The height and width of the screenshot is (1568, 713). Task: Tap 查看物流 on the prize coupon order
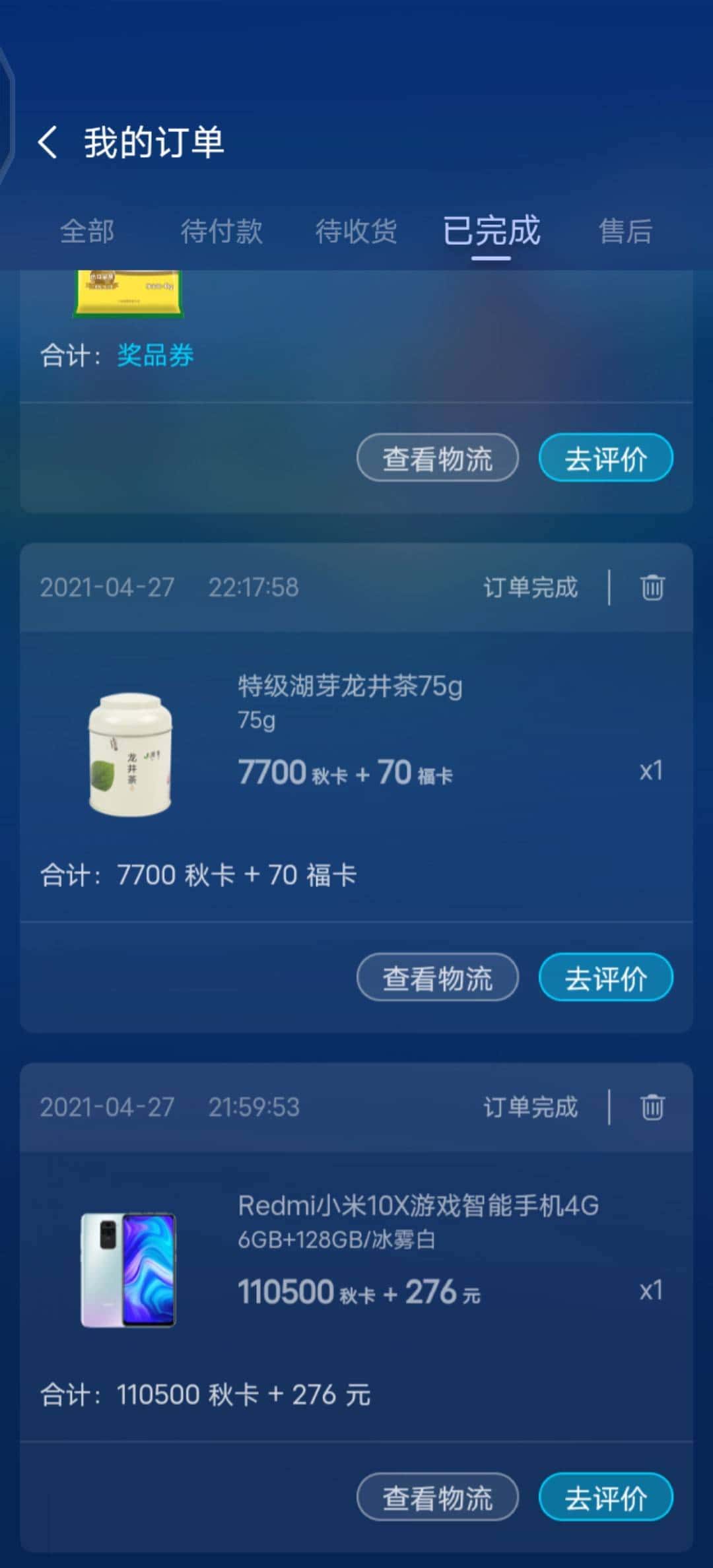tap(437, 458)
